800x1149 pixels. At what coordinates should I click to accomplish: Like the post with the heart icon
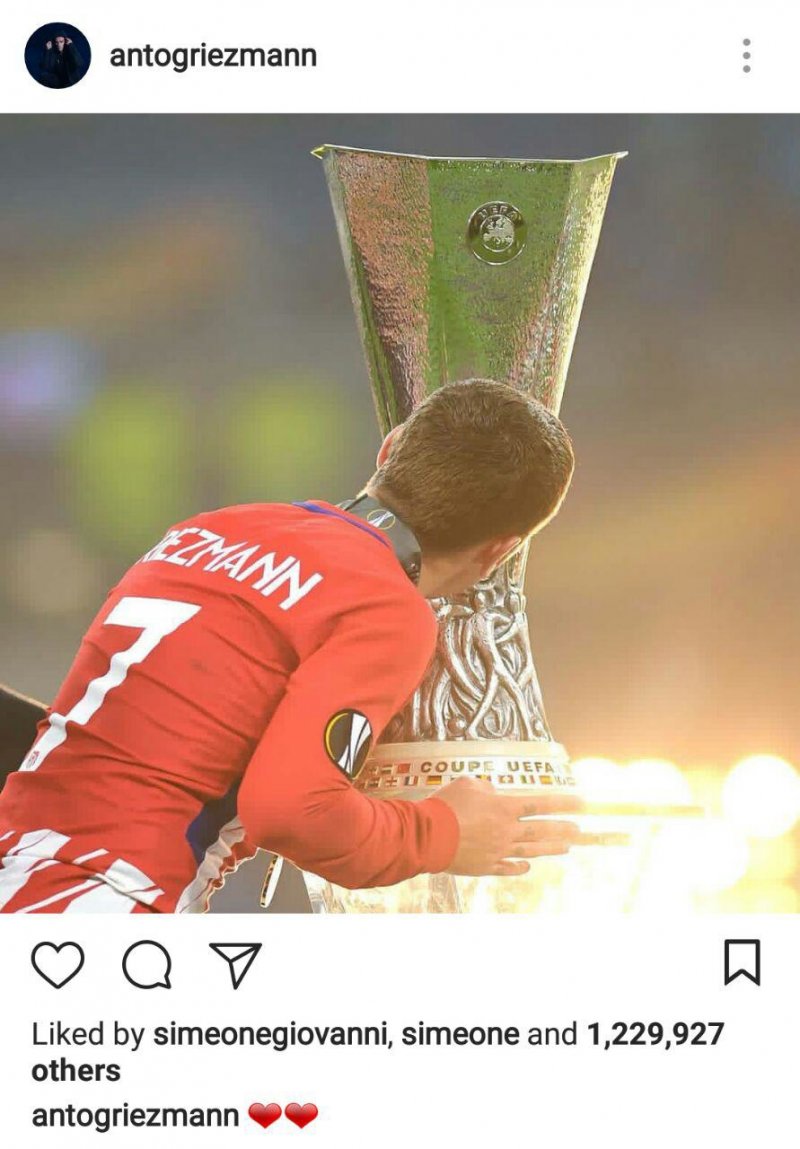pyautogui.click(x=58, y=965)
